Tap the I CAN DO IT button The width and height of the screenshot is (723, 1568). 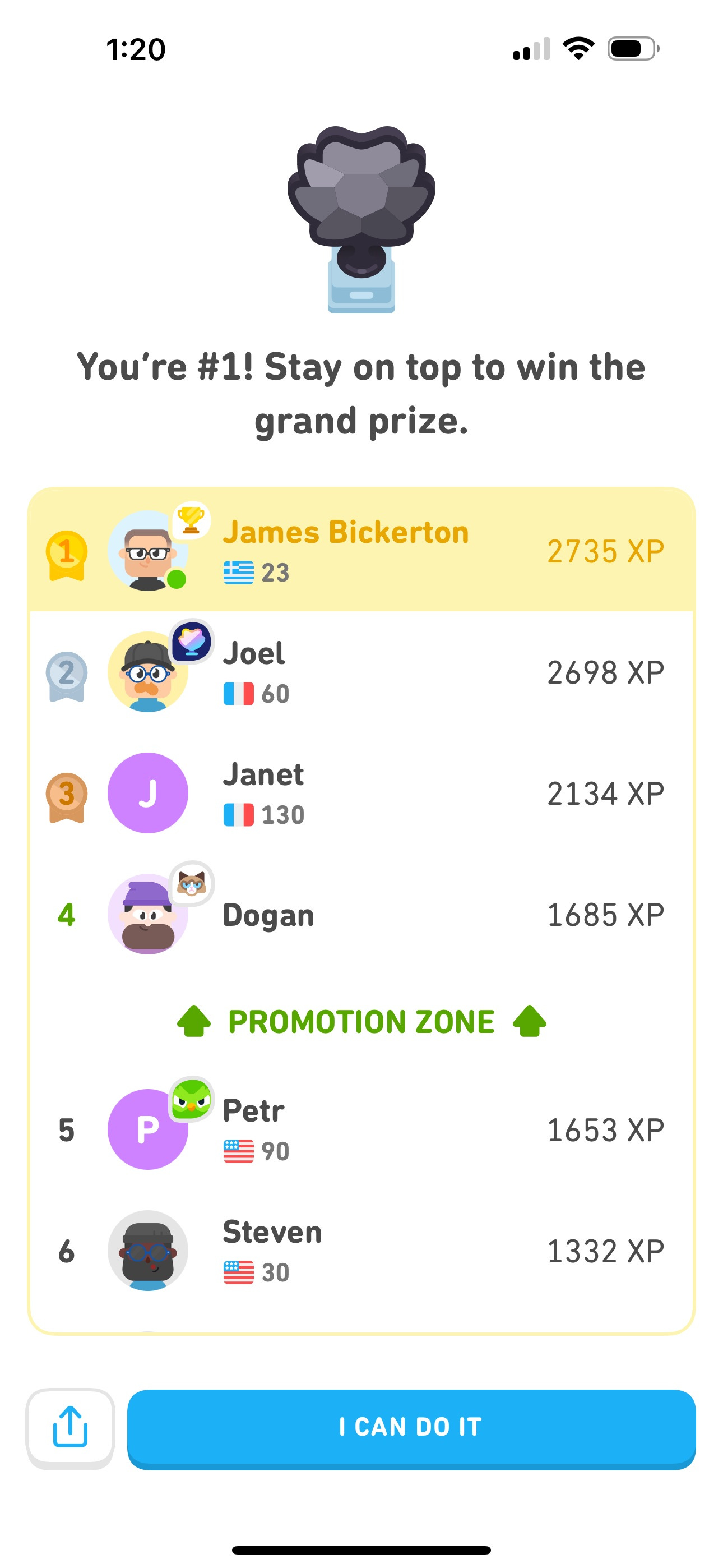411,1427
